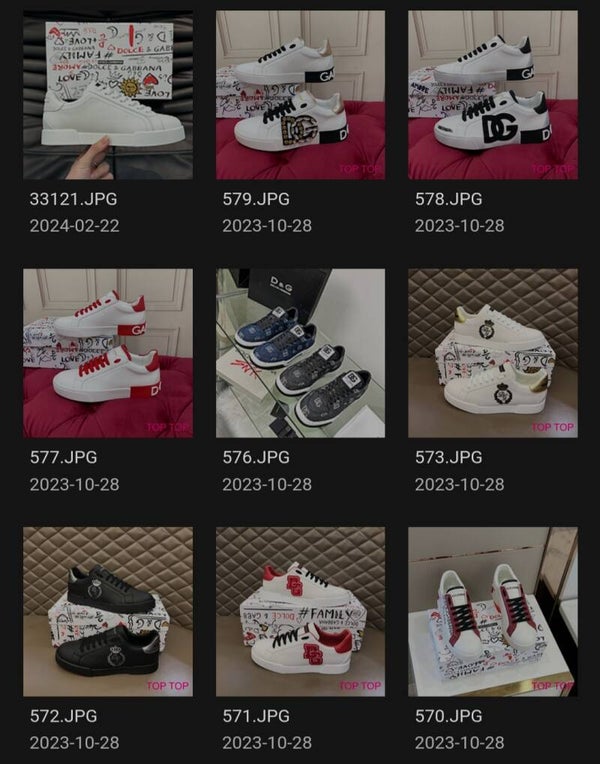View the image tile 577.JPG
Image resolution: width=600 pixels, height=764 pixels.
tap(108, 352)
